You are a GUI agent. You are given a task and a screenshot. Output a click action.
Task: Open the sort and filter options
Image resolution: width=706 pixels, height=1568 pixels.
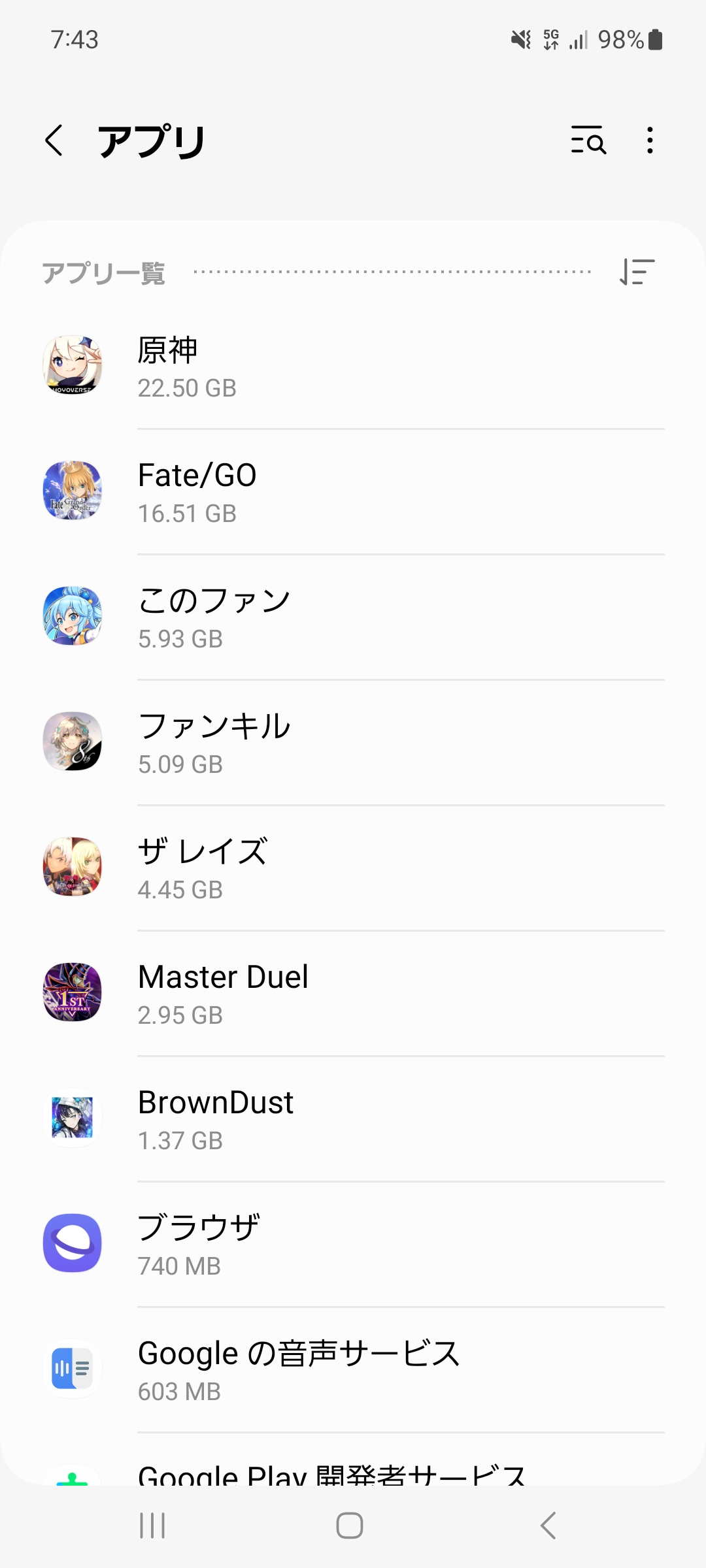point(637,272)
